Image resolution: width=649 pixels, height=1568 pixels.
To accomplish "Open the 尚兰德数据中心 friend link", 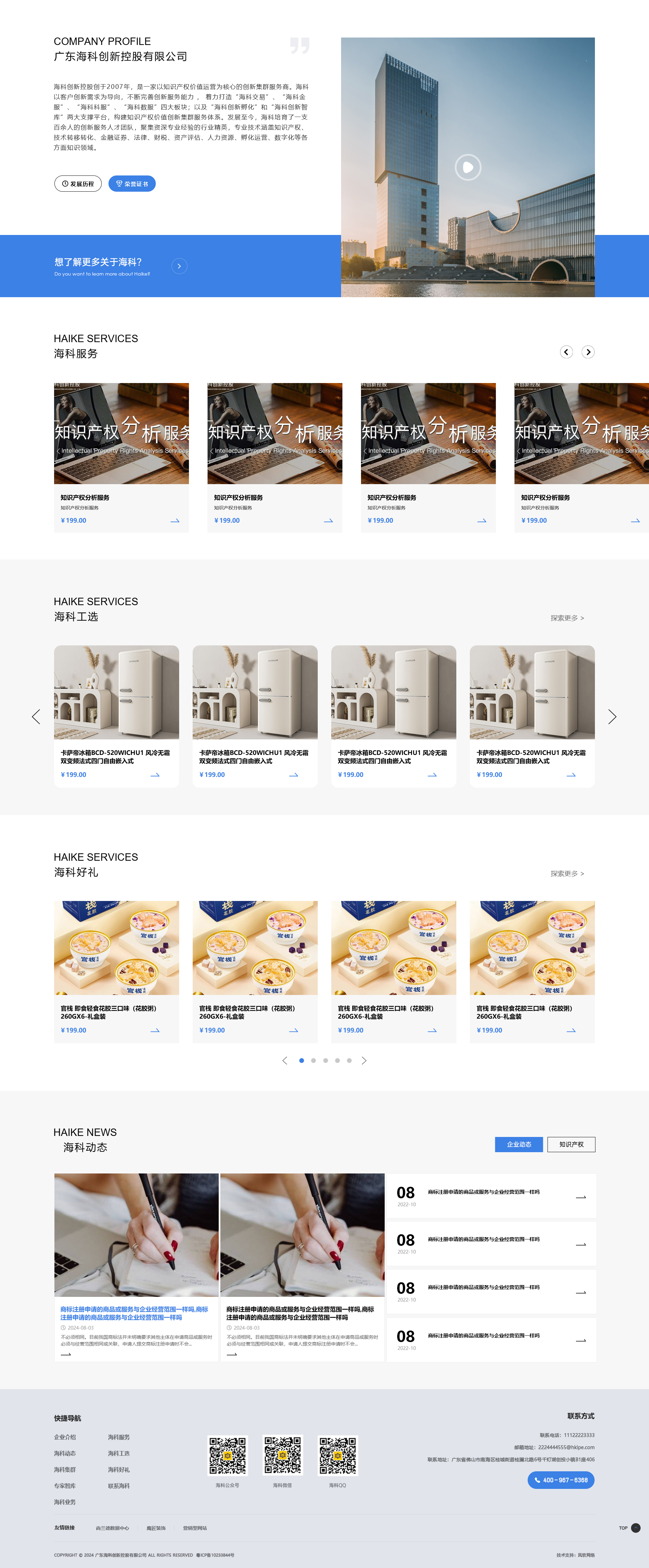I will 112,1528.
